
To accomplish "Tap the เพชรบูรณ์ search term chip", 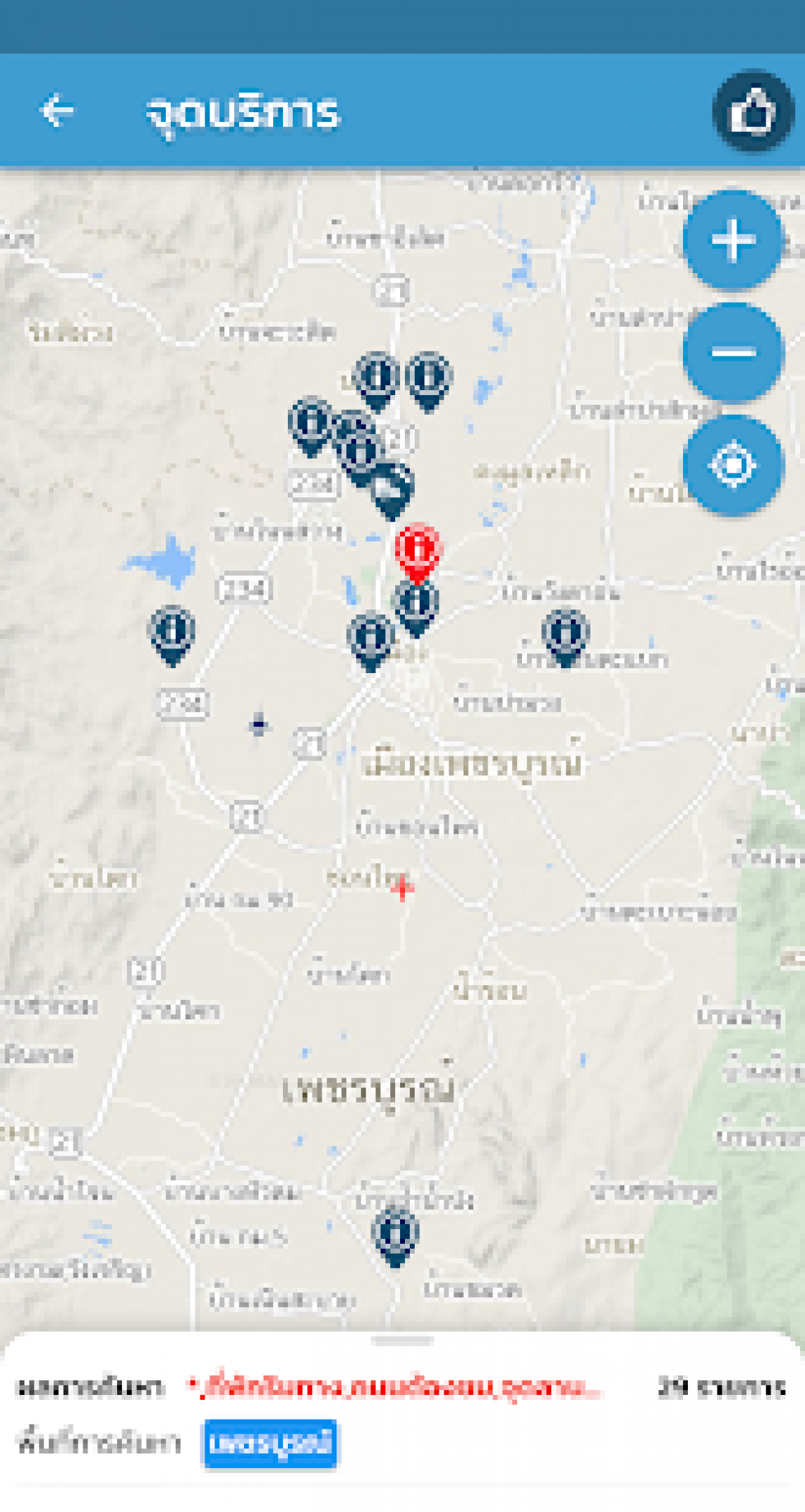I will [270, 1443].
